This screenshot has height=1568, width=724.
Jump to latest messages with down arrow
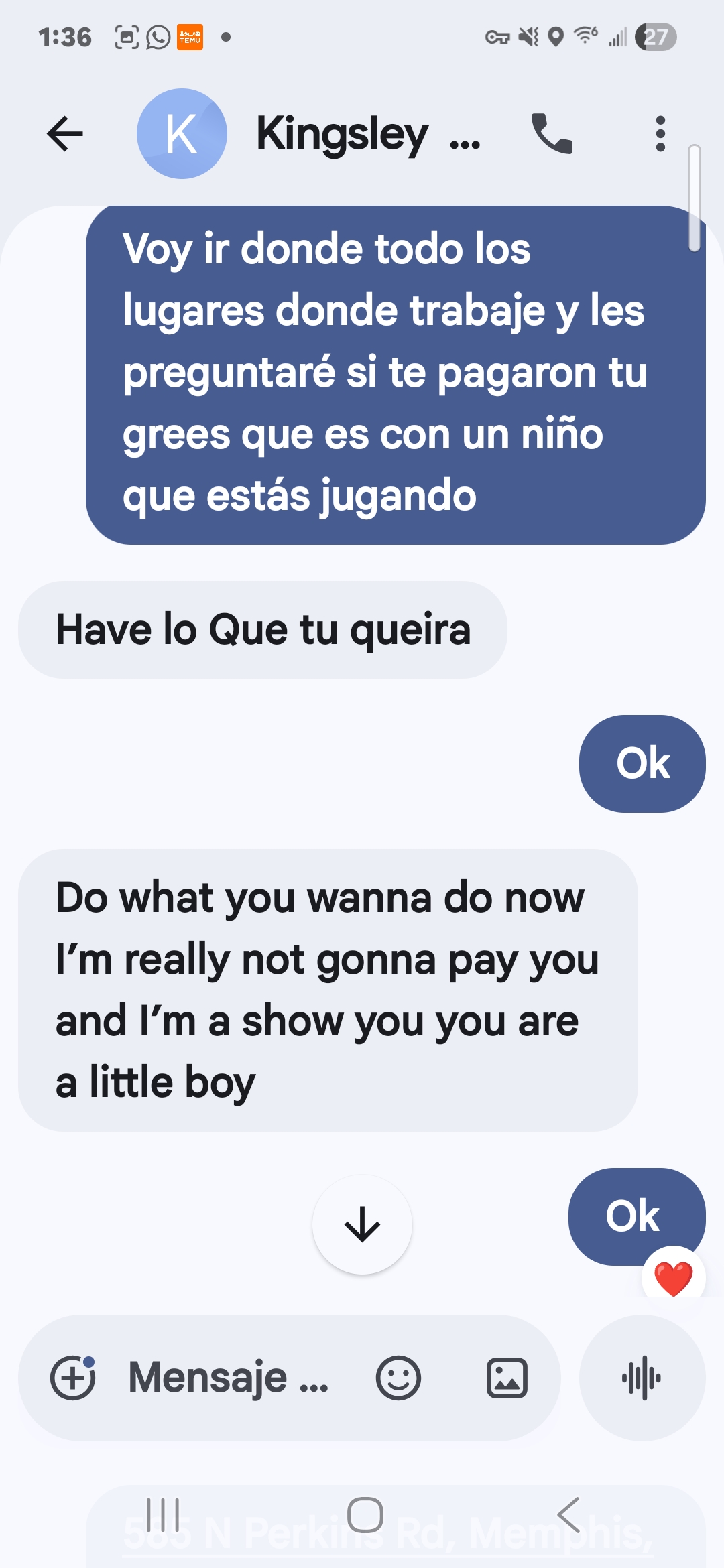[362, 1224]
